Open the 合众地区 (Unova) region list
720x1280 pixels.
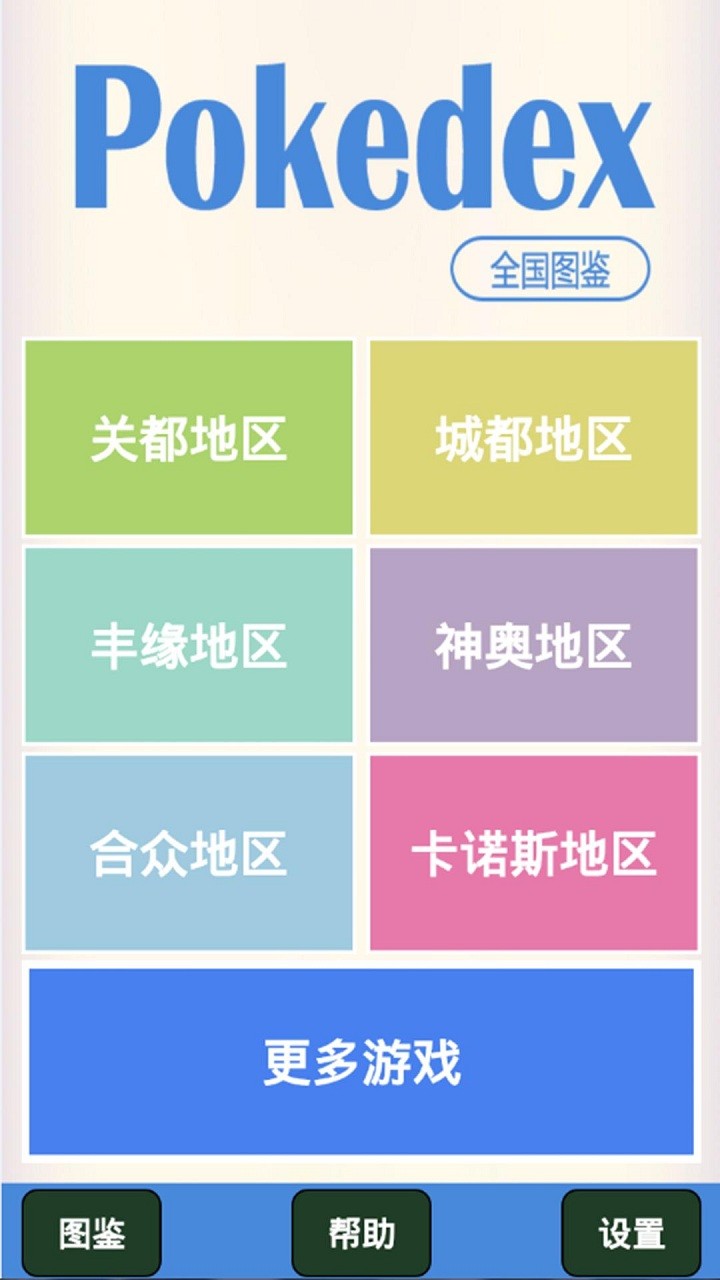pyautogui.click(x=190, y=852)
